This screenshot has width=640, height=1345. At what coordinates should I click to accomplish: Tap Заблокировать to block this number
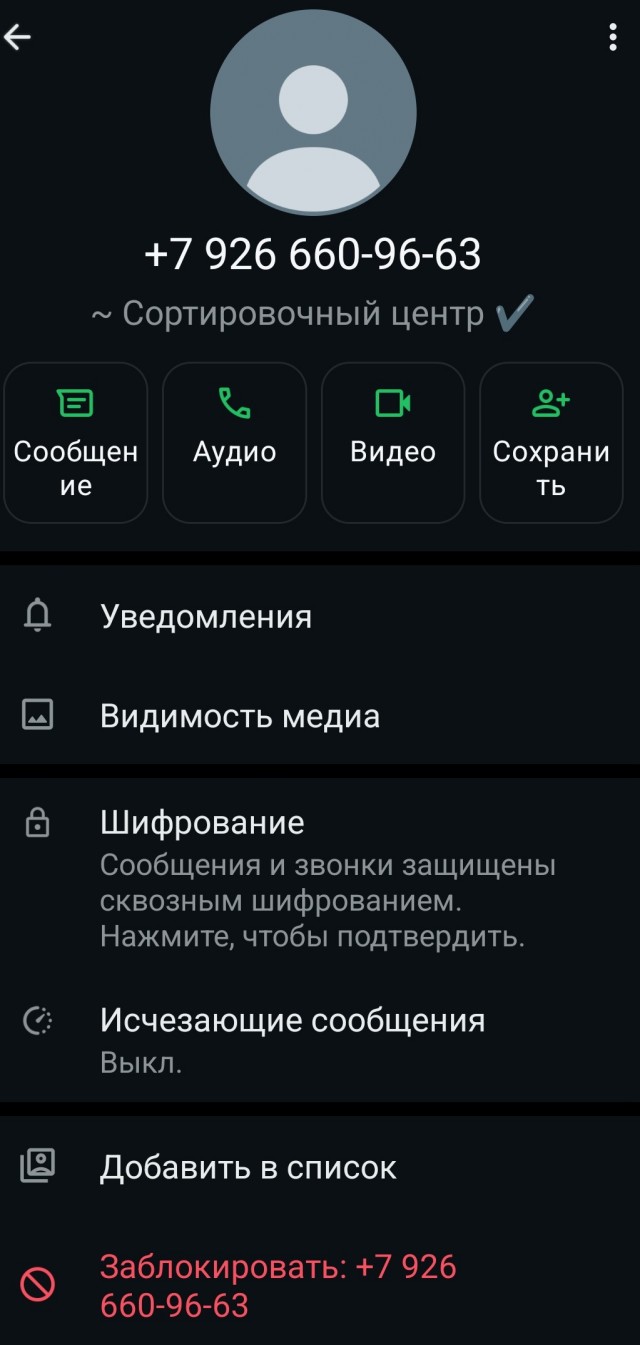[x=320, y=1285]
